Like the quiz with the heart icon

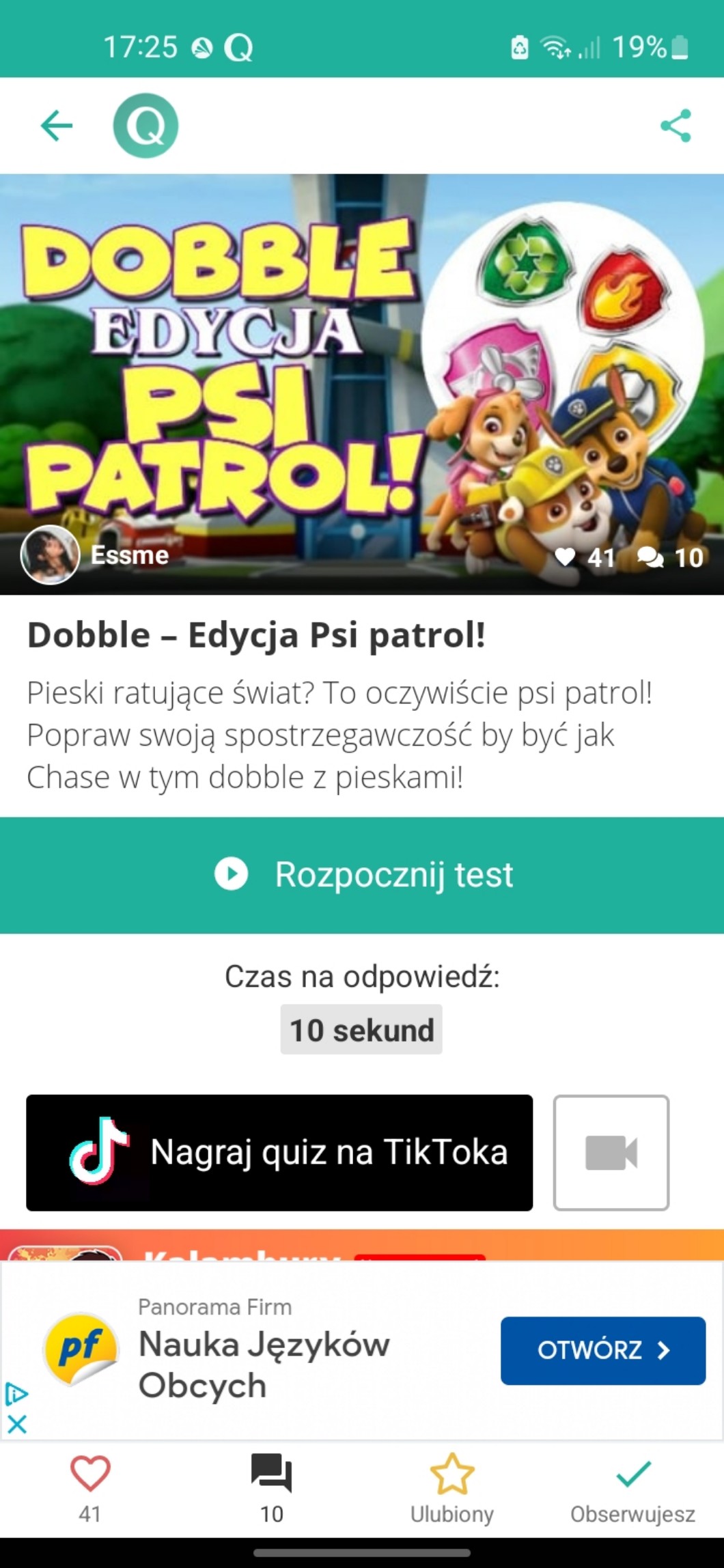point(90,1482)
